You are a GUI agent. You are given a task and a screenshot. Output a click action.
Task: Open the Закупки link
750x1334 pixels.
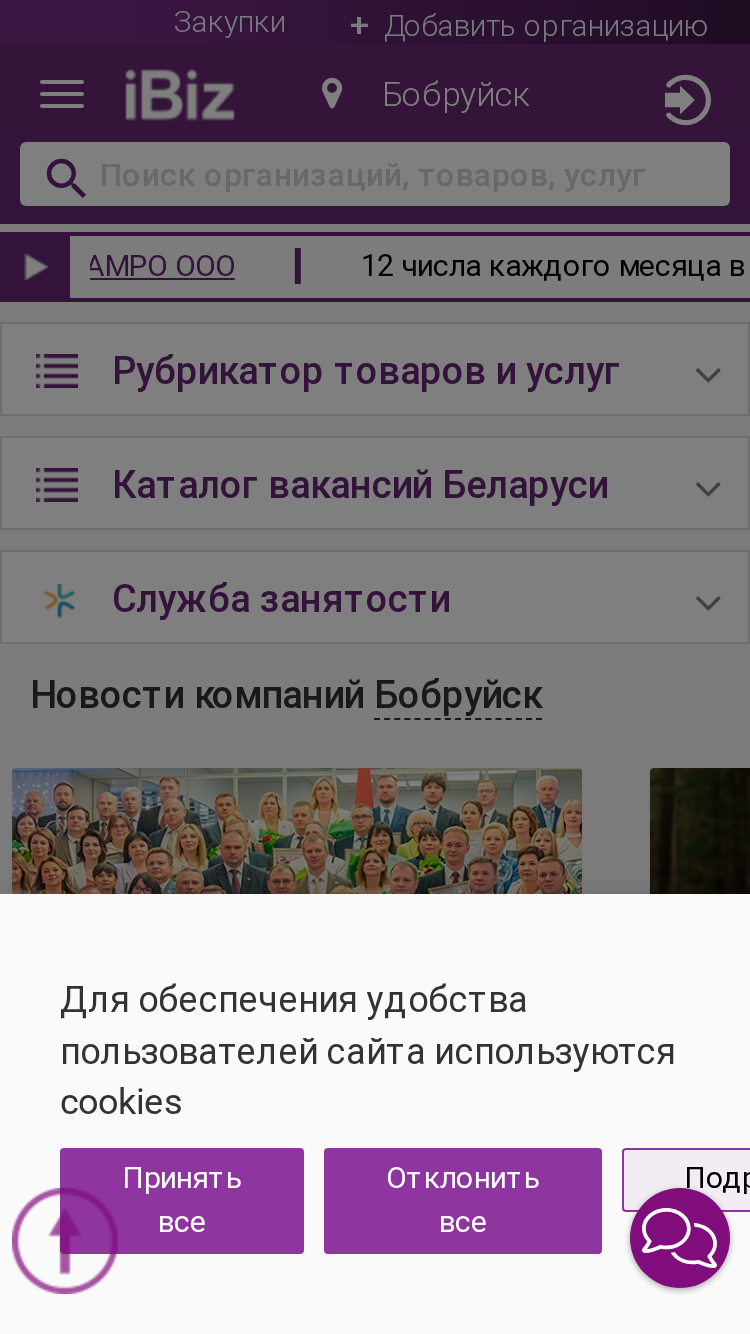[230, 23]
